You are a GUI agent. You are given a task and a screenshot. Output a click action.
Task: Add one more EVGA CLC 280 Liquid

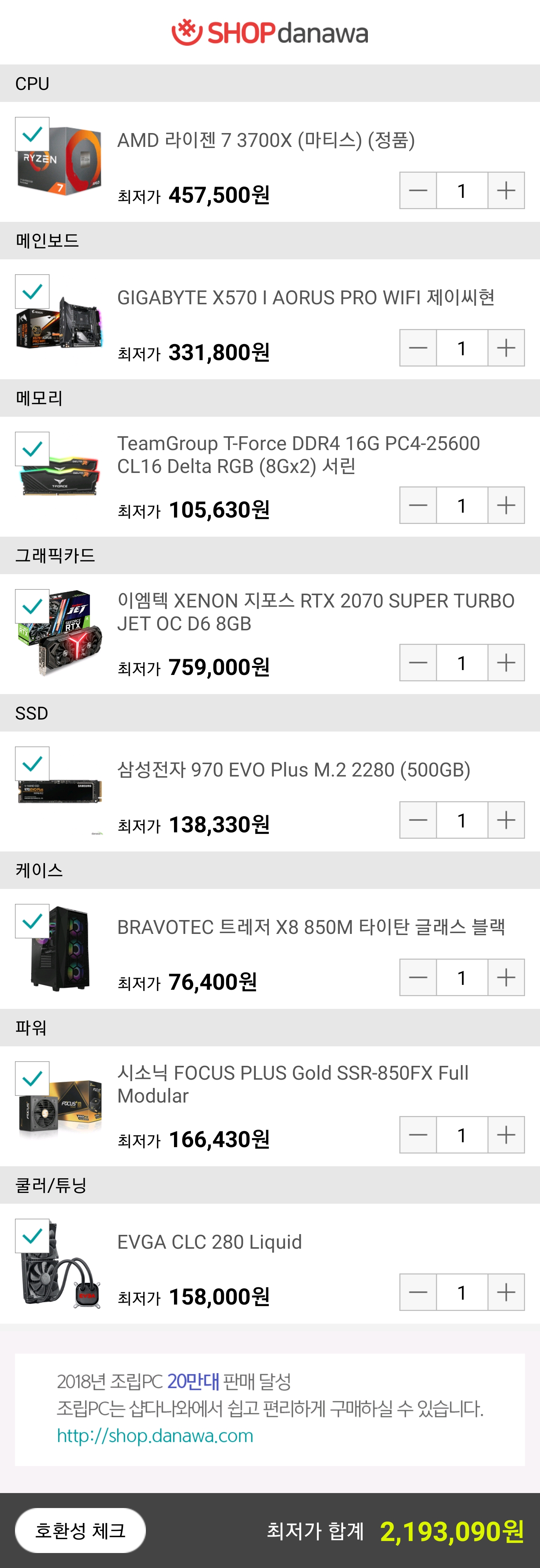[x=506, y=1292]
